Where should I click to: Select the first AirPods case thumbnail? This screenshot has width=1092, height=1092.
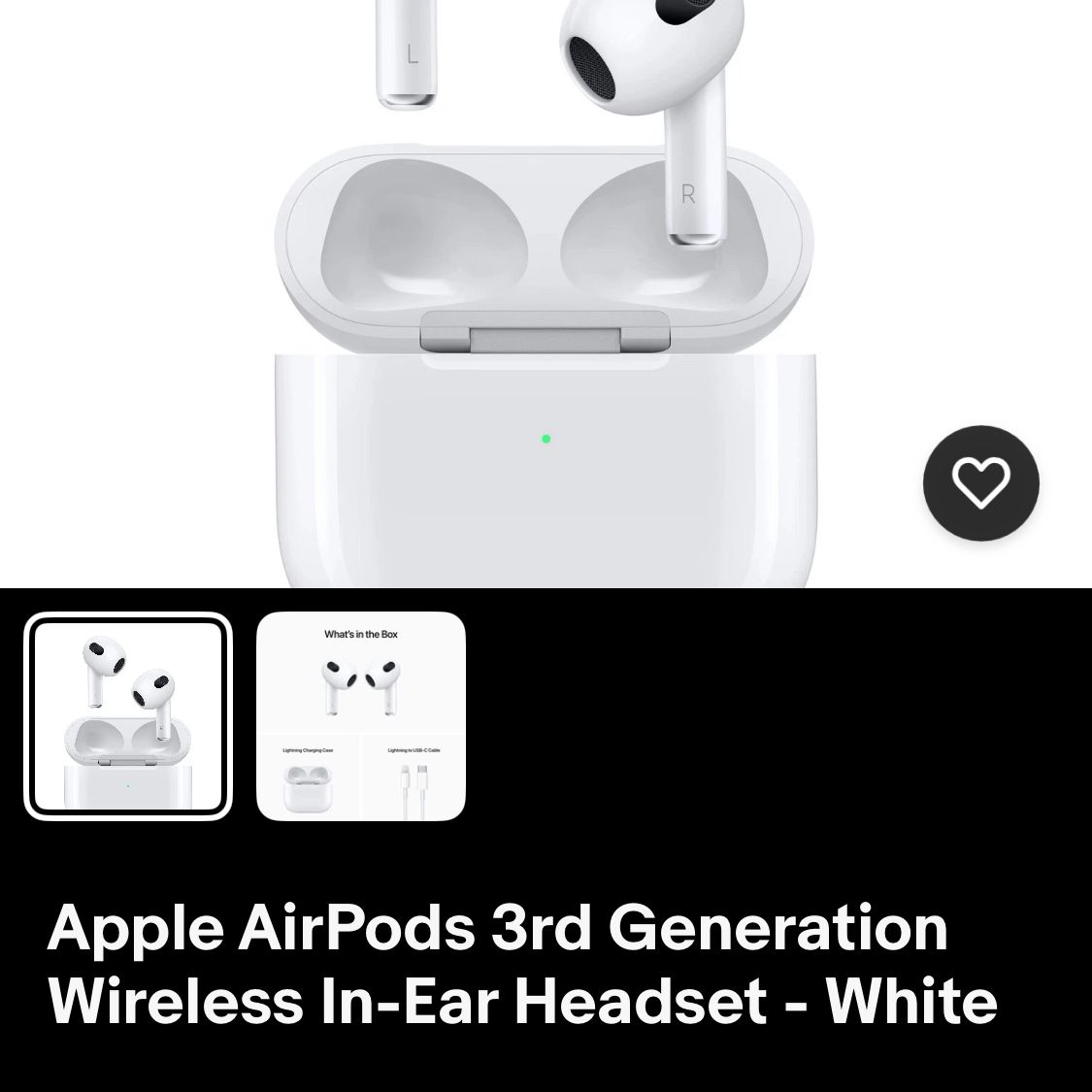(x=128, y=716)
